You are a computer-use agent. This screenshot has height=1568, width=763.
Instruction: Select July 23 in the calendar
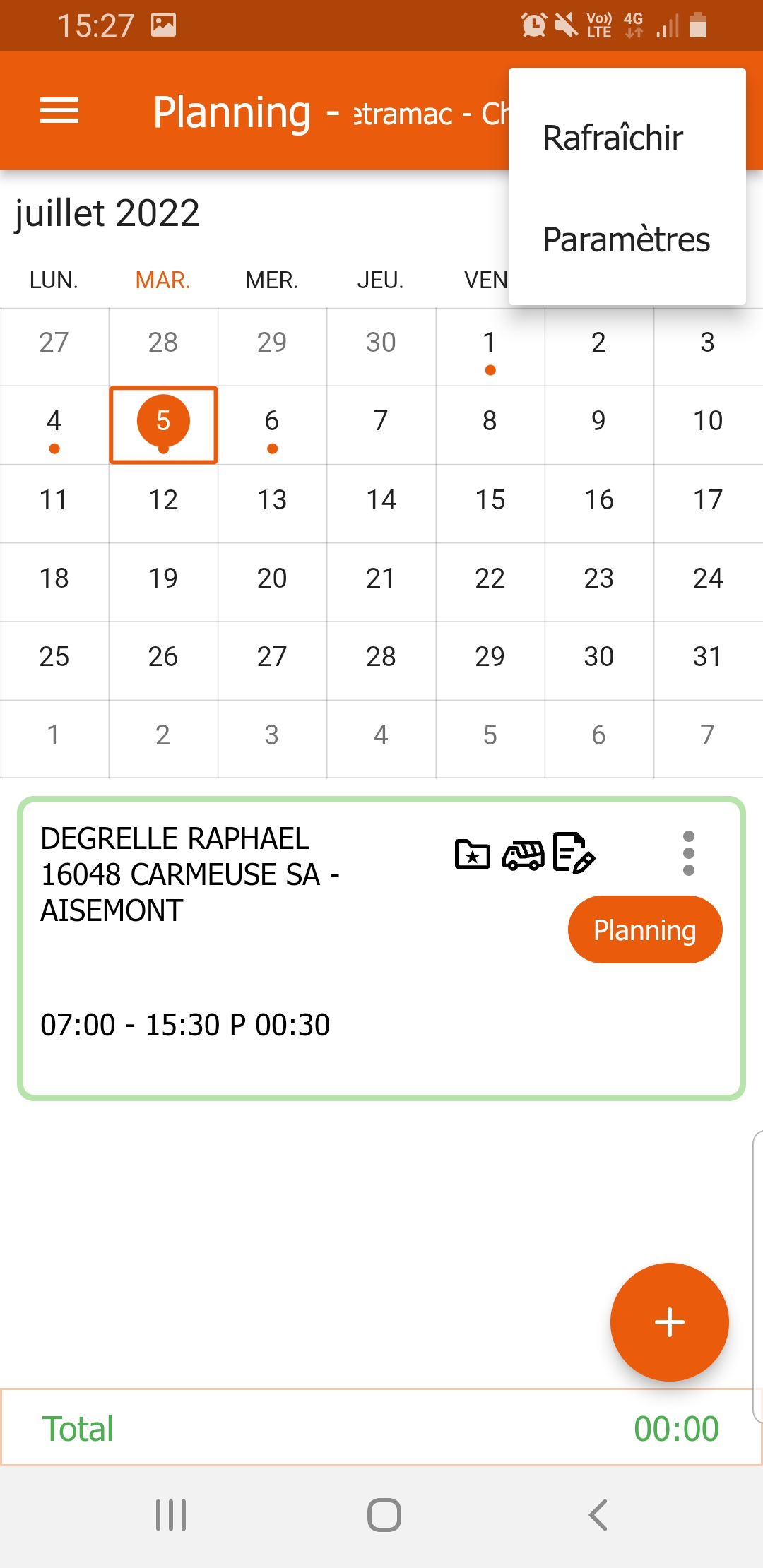click(599, 579)
